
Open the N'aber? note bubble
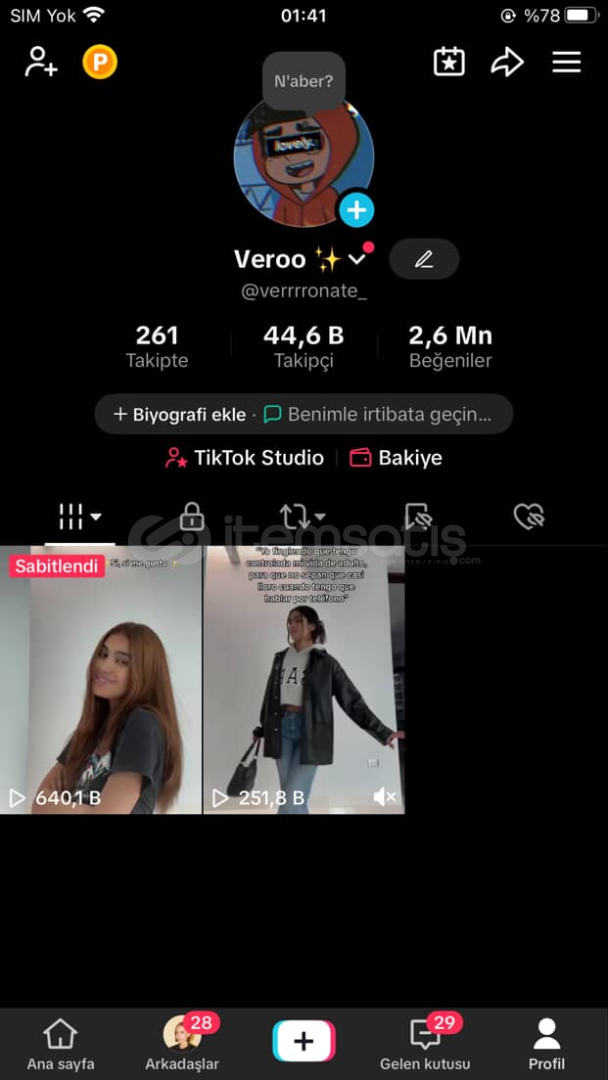pos(303,82)
